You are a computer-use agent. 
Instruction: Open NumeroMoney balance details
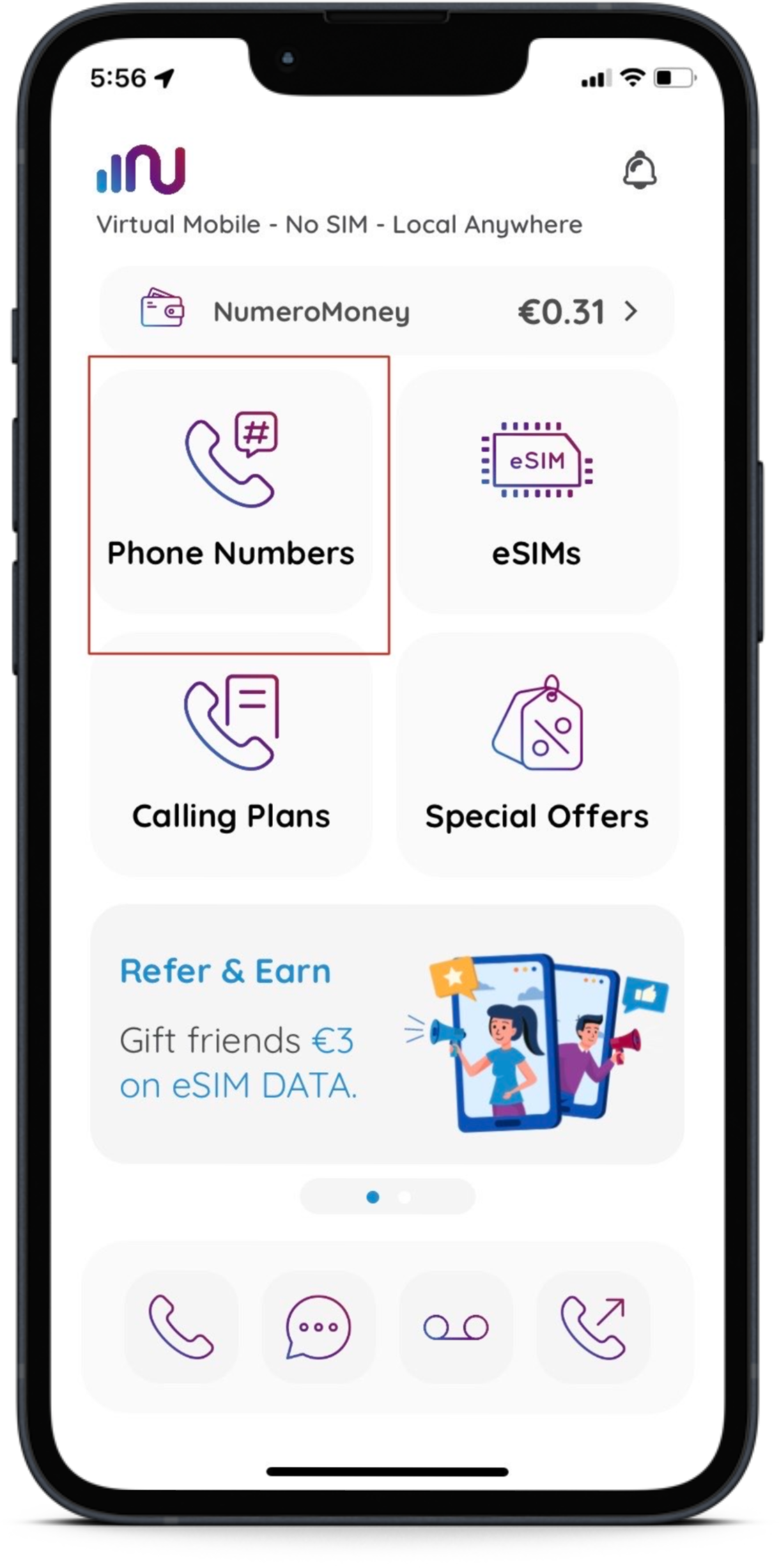click(387, 311)
